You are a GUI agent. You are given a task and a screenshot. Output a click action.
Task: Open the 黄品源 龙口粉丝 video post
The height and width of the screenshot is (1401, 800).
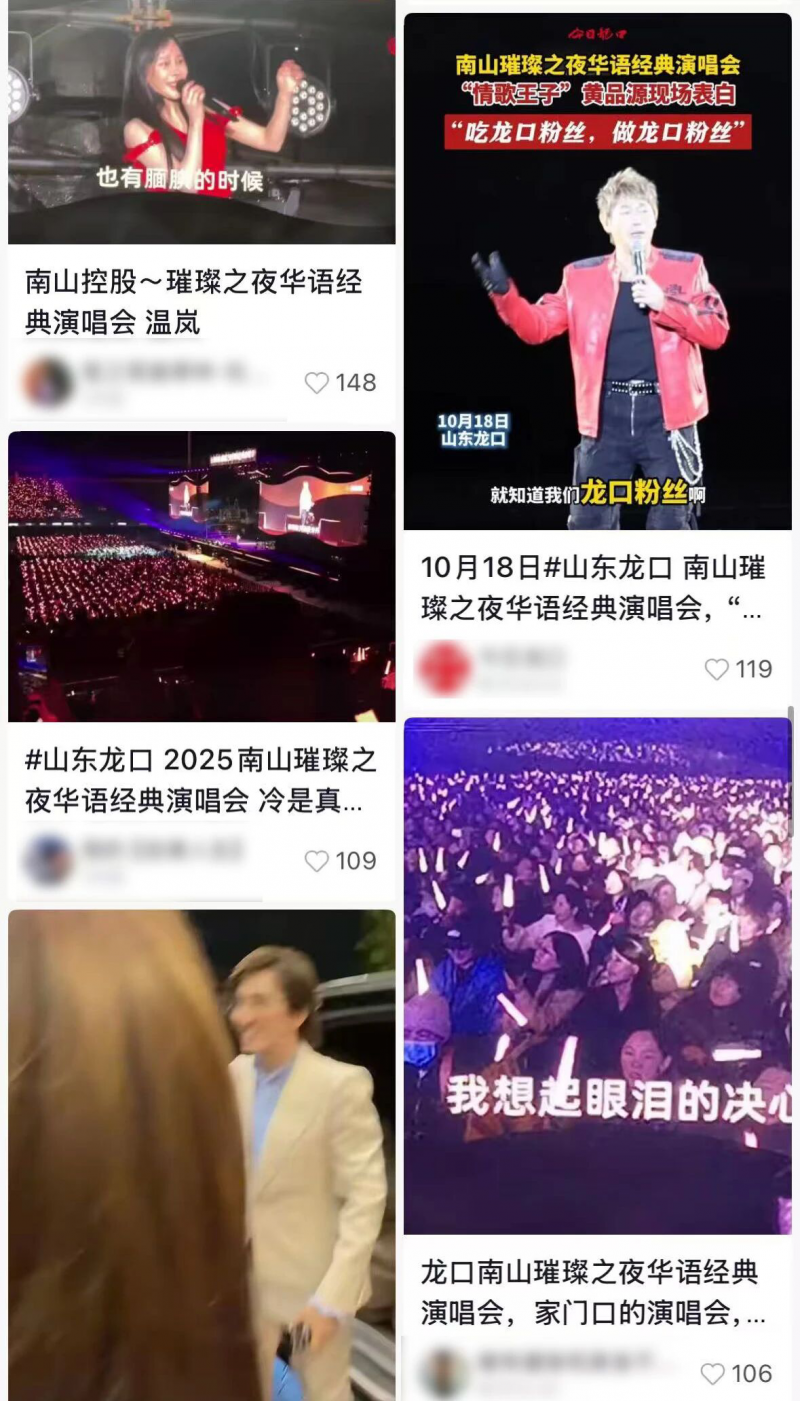coord(597,270)
